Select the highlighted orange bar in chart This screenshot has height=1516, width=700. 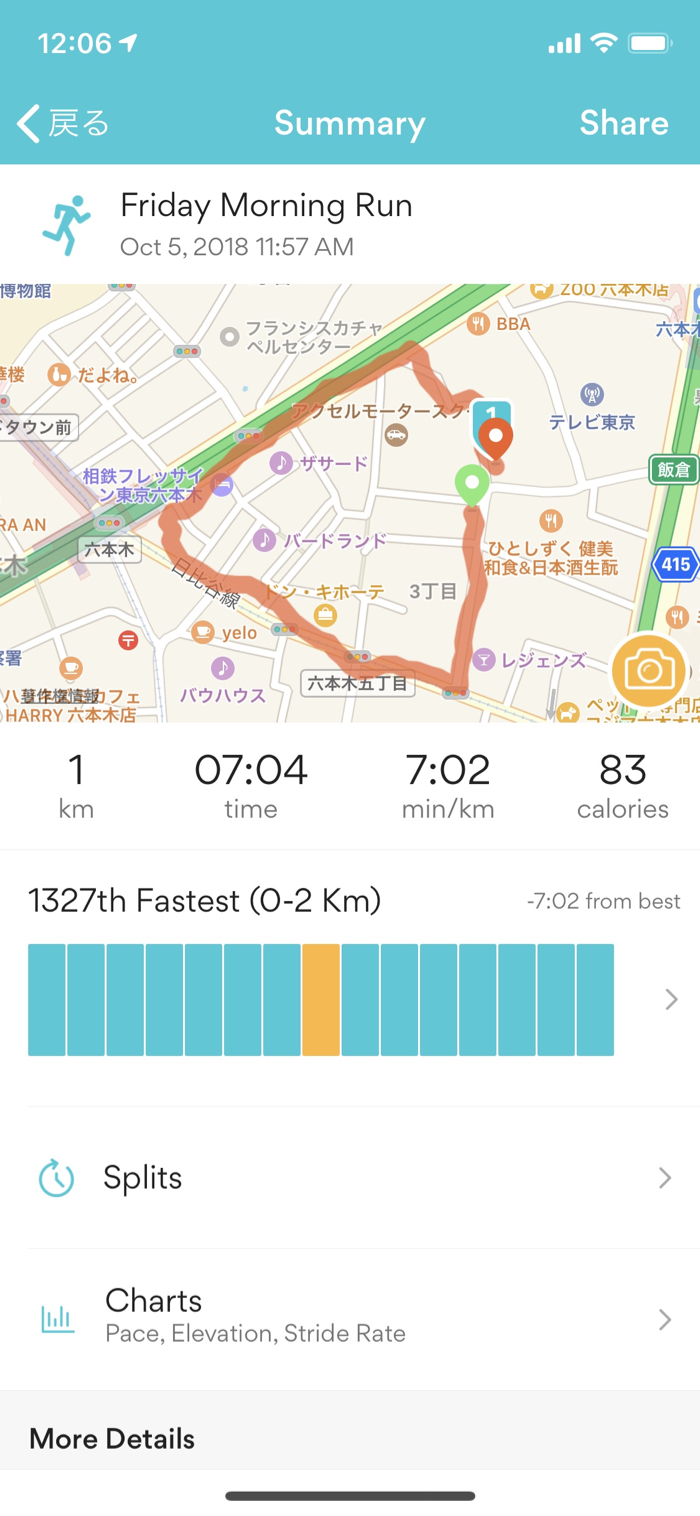click(x=321, y=999)
